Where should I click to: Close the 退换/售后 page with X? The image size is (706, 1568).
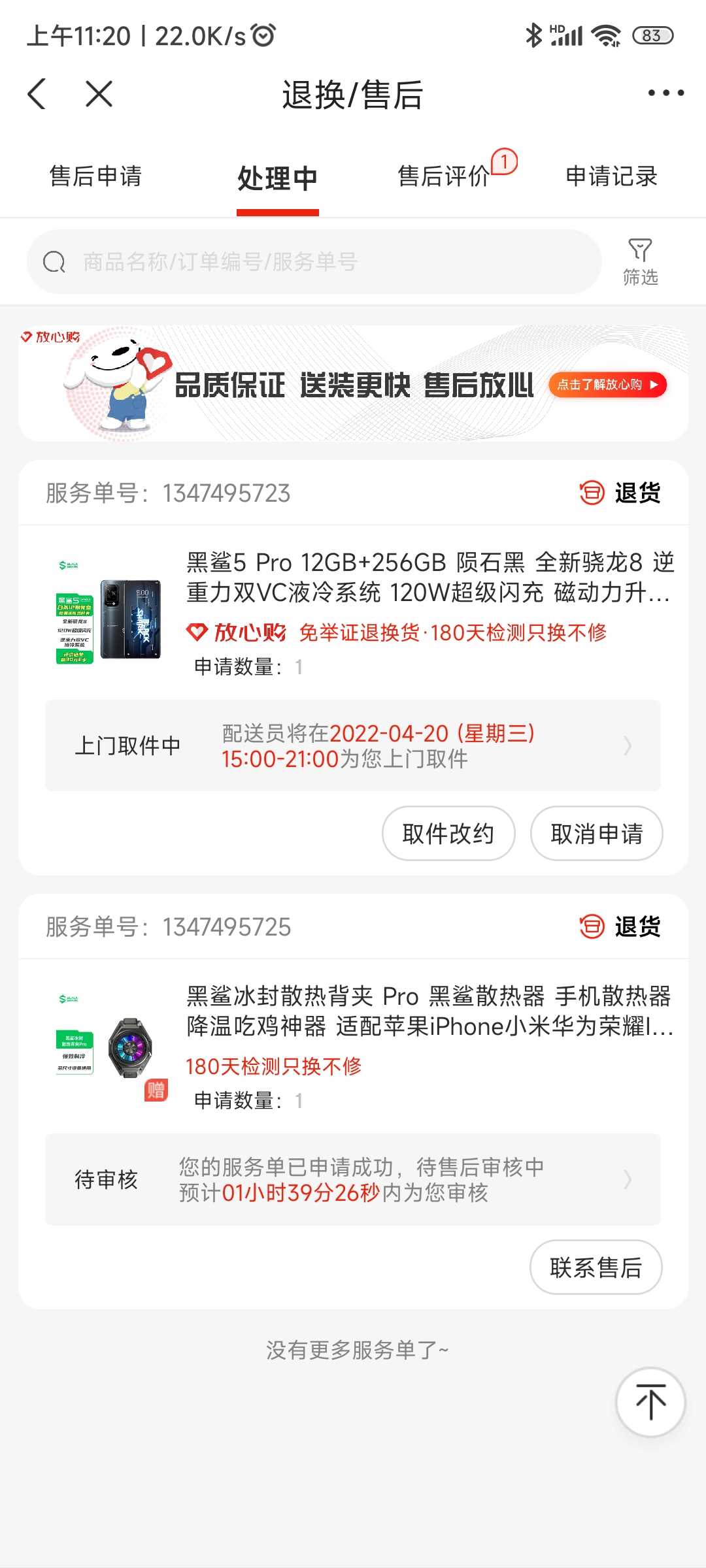99,94
